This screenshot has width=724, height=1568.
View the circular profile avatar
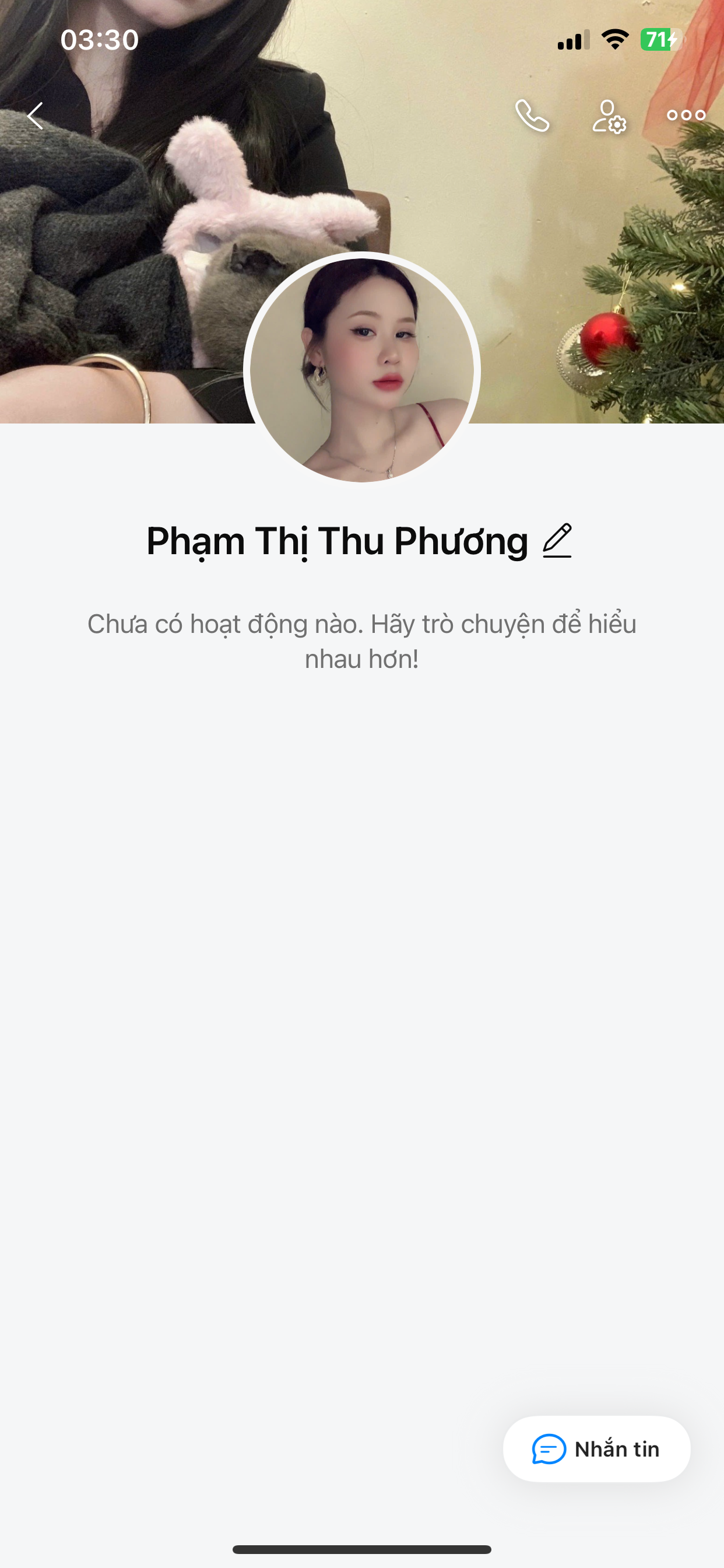click(362, 370)
